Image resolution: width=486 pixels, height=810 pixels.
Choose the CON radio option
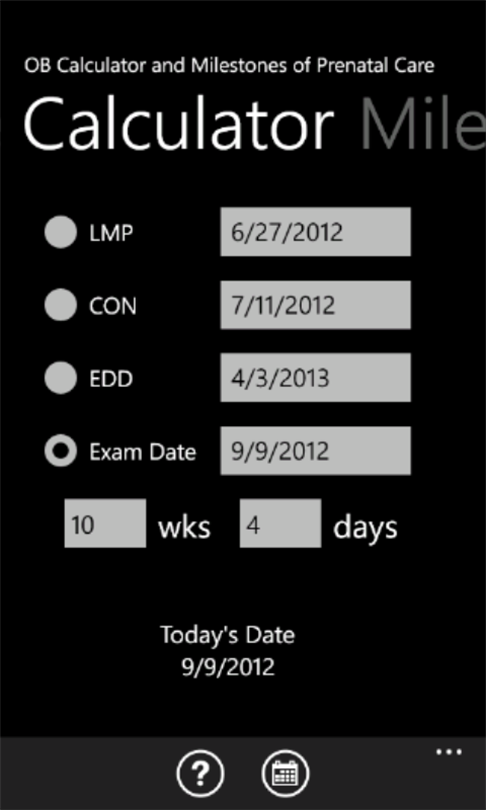tap(60, 305)
